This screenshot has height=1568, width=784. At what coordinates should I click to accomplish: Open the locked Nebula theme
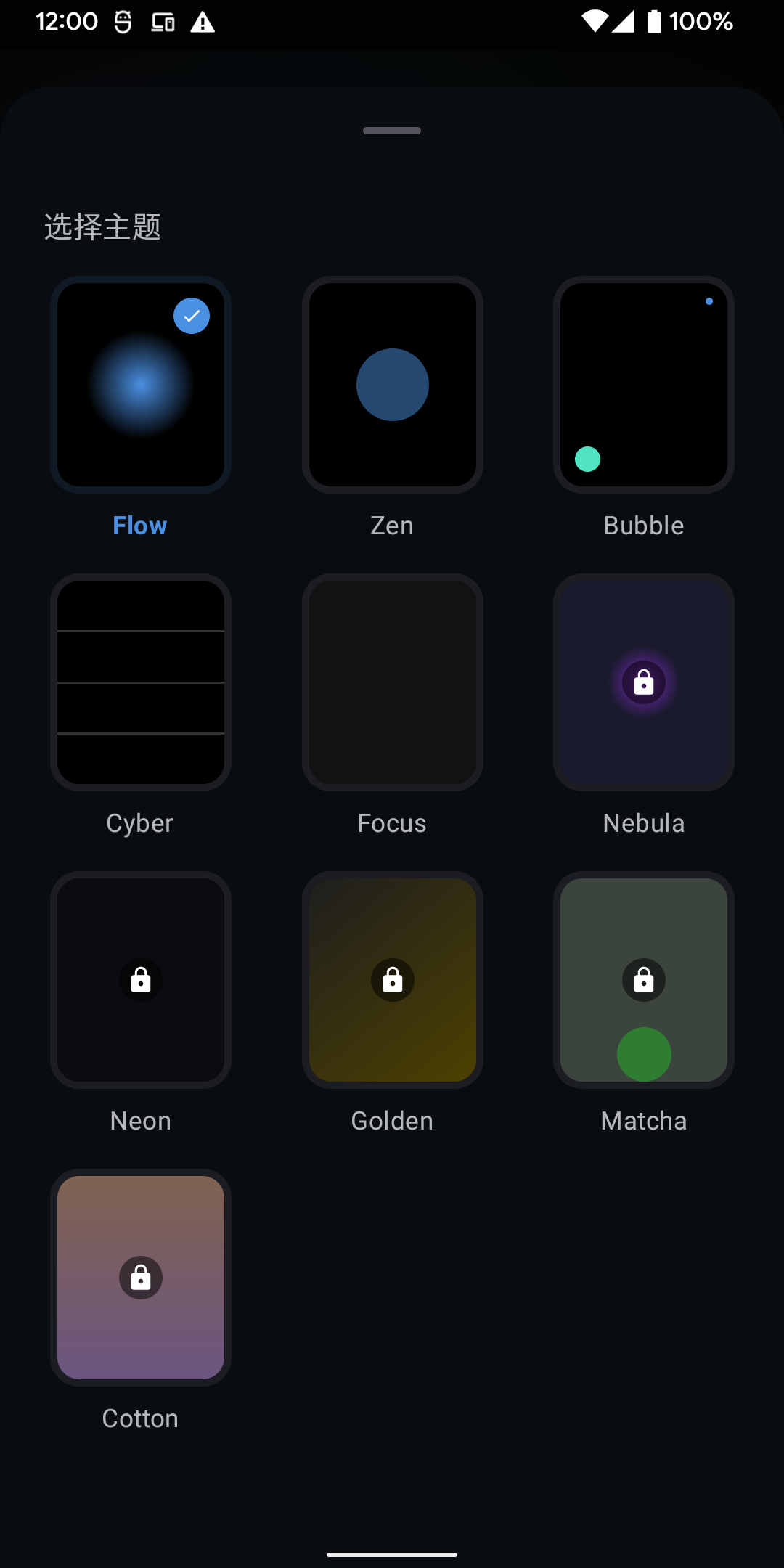(643, 682)
